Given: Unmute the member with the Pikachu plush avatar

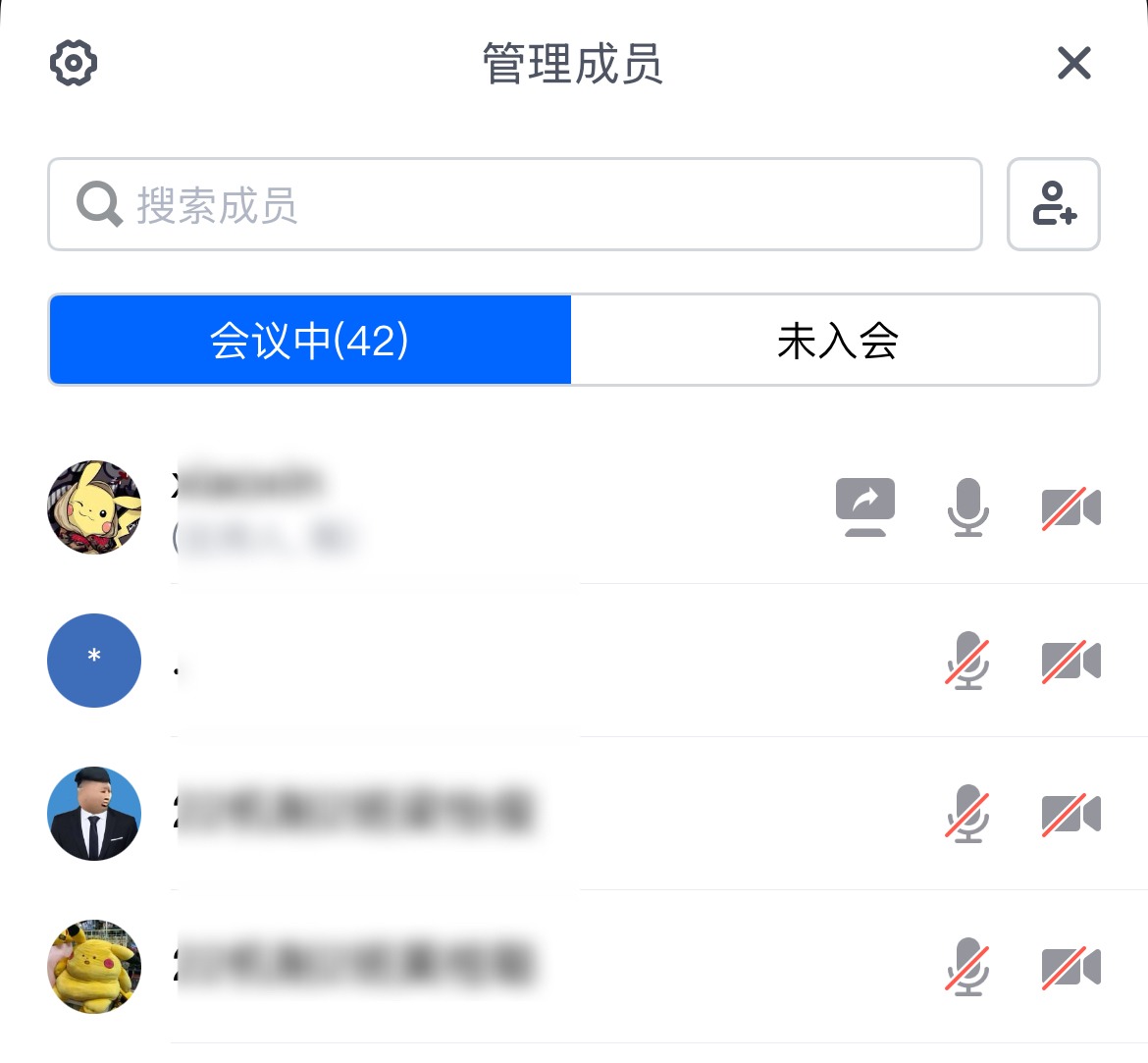Looking at the screenshot, I should coord(967,967).
